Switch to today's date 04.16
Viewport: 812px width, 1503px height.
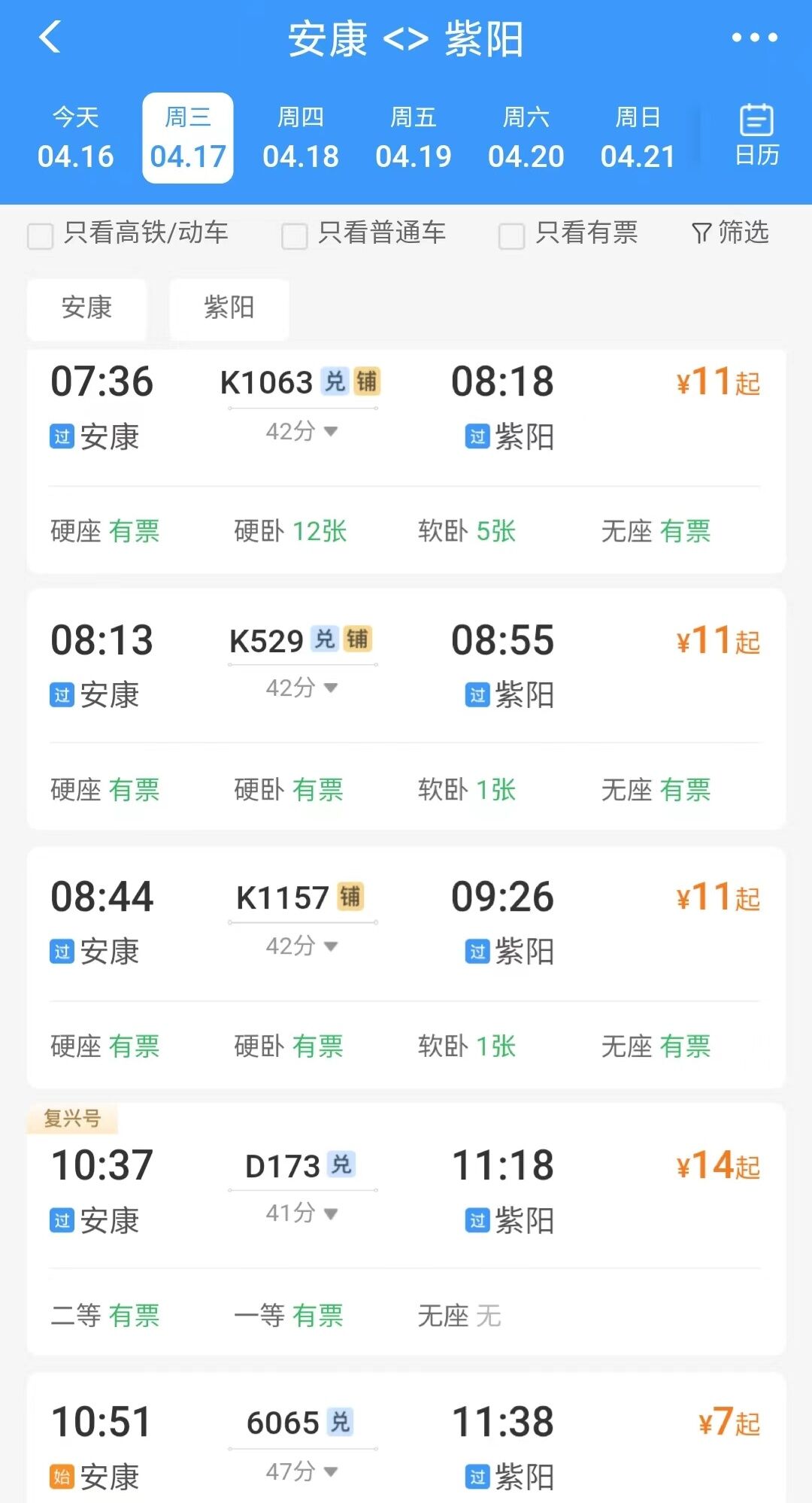(75, 138)
